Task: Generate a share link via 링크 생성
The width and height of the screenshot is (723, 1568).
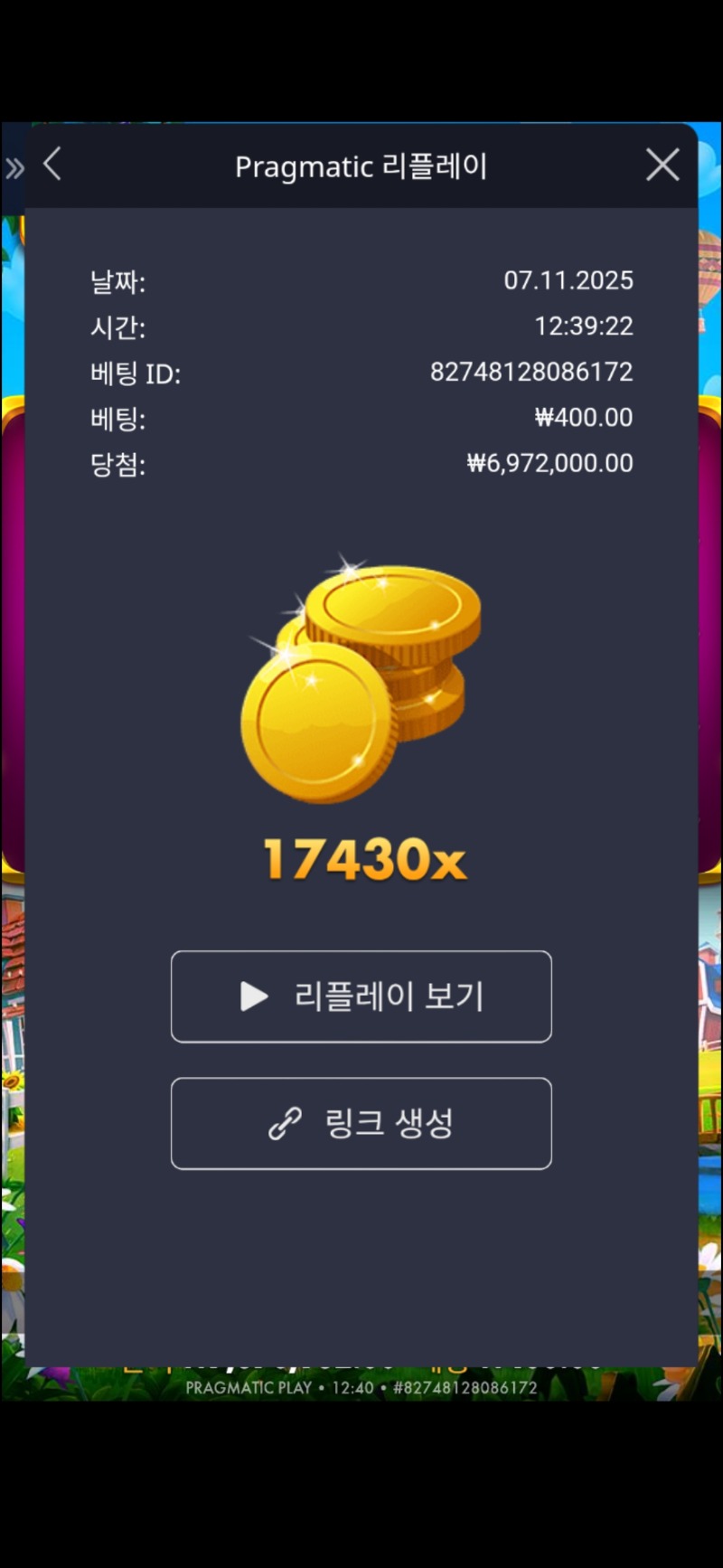Action: [x=361, y=1124]
